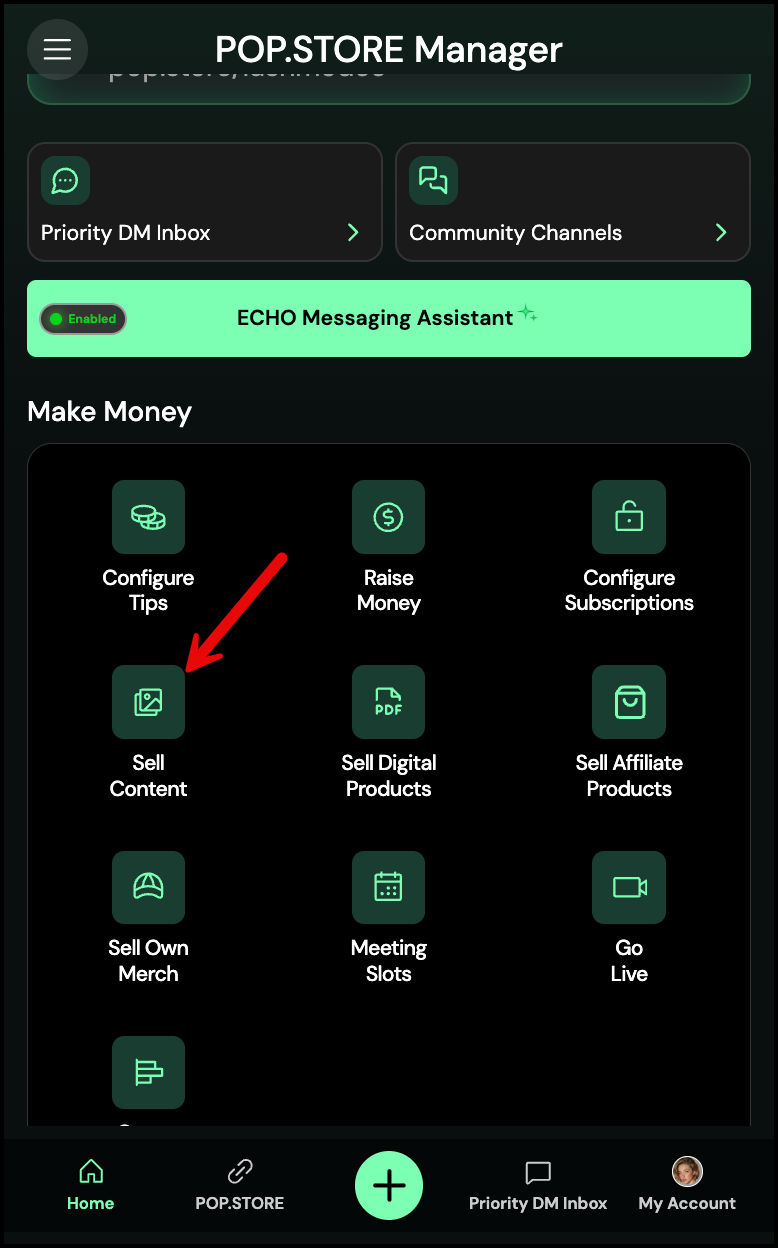Choose Sell Content
Viewport: 778px width, 1248px height.
pos(148,703)
